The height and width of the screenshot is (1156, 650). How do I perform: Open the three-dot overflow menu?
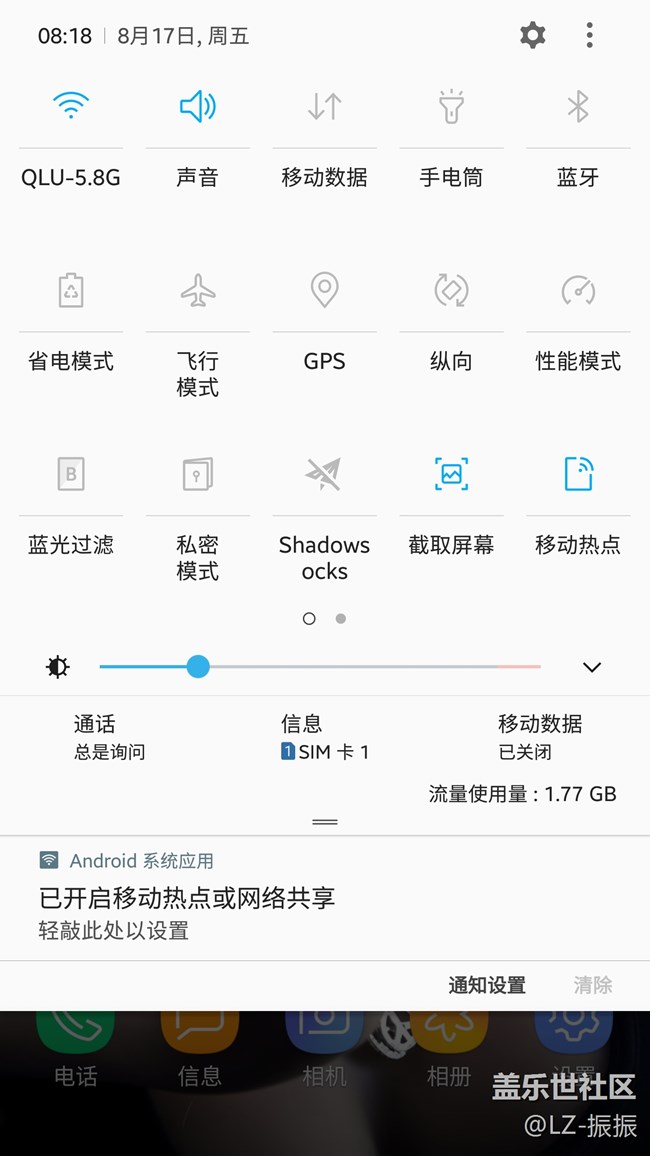[590, 36]
